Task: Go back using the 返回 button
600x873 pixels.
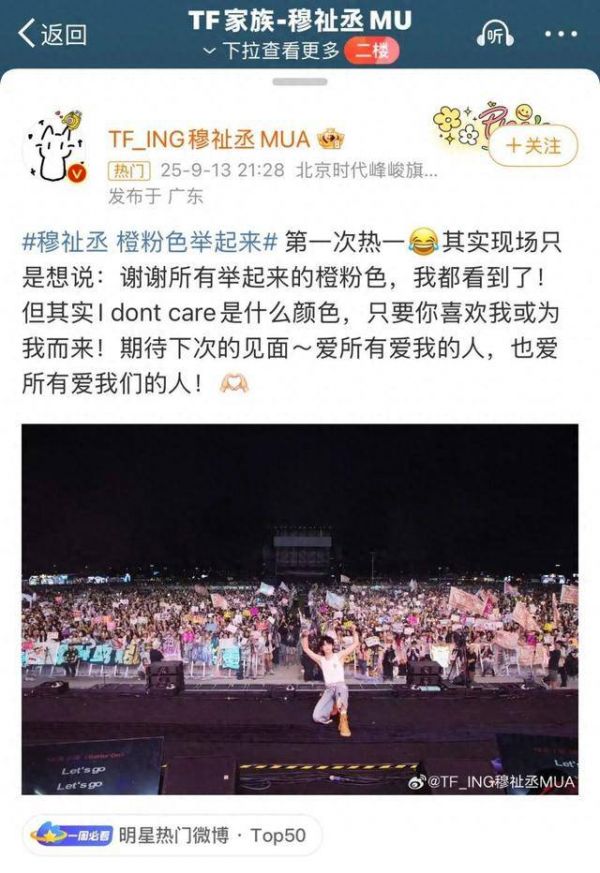Action: (x=52, y=34)
